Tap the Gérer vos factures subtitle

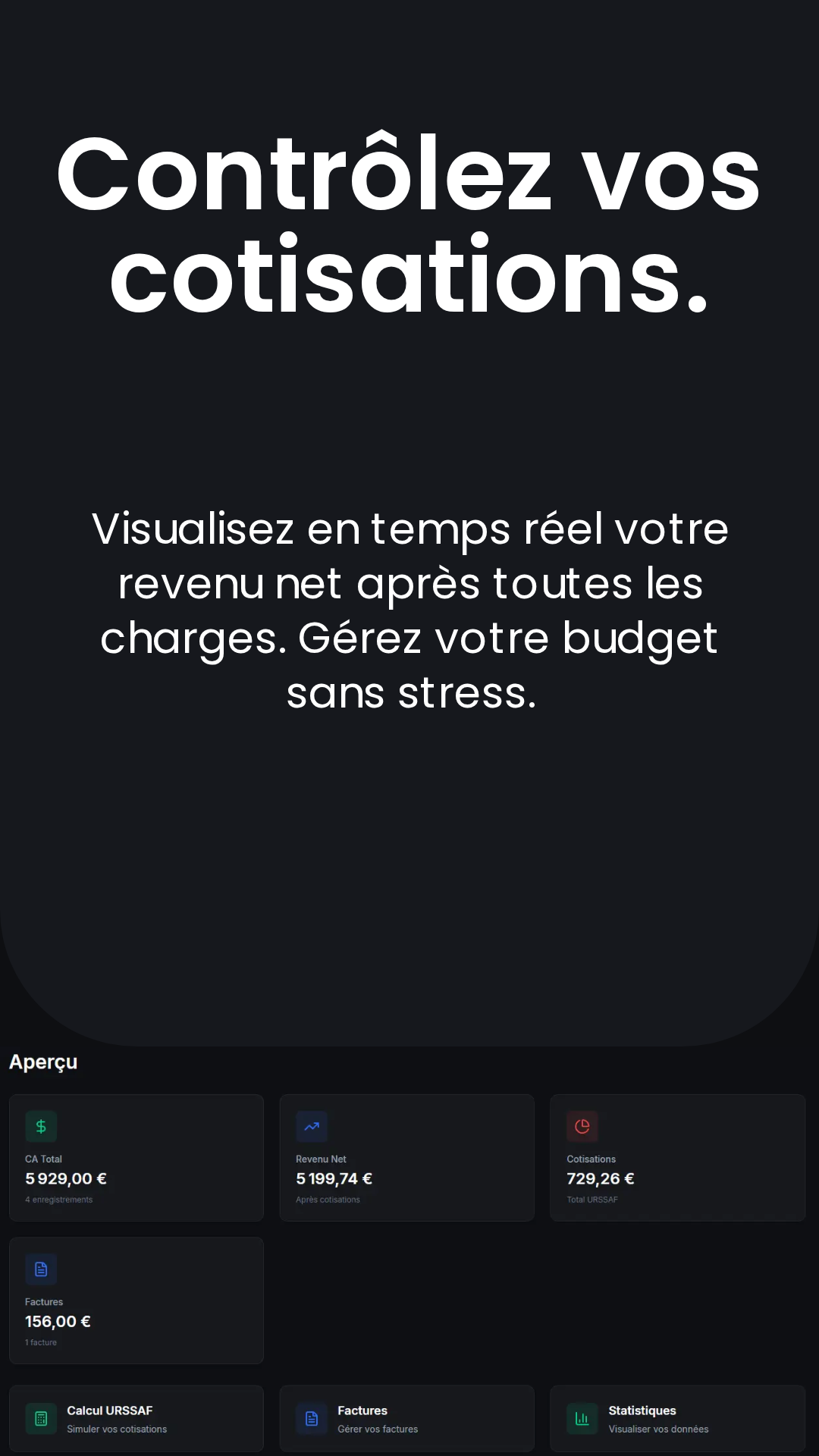coord(378,1429)
